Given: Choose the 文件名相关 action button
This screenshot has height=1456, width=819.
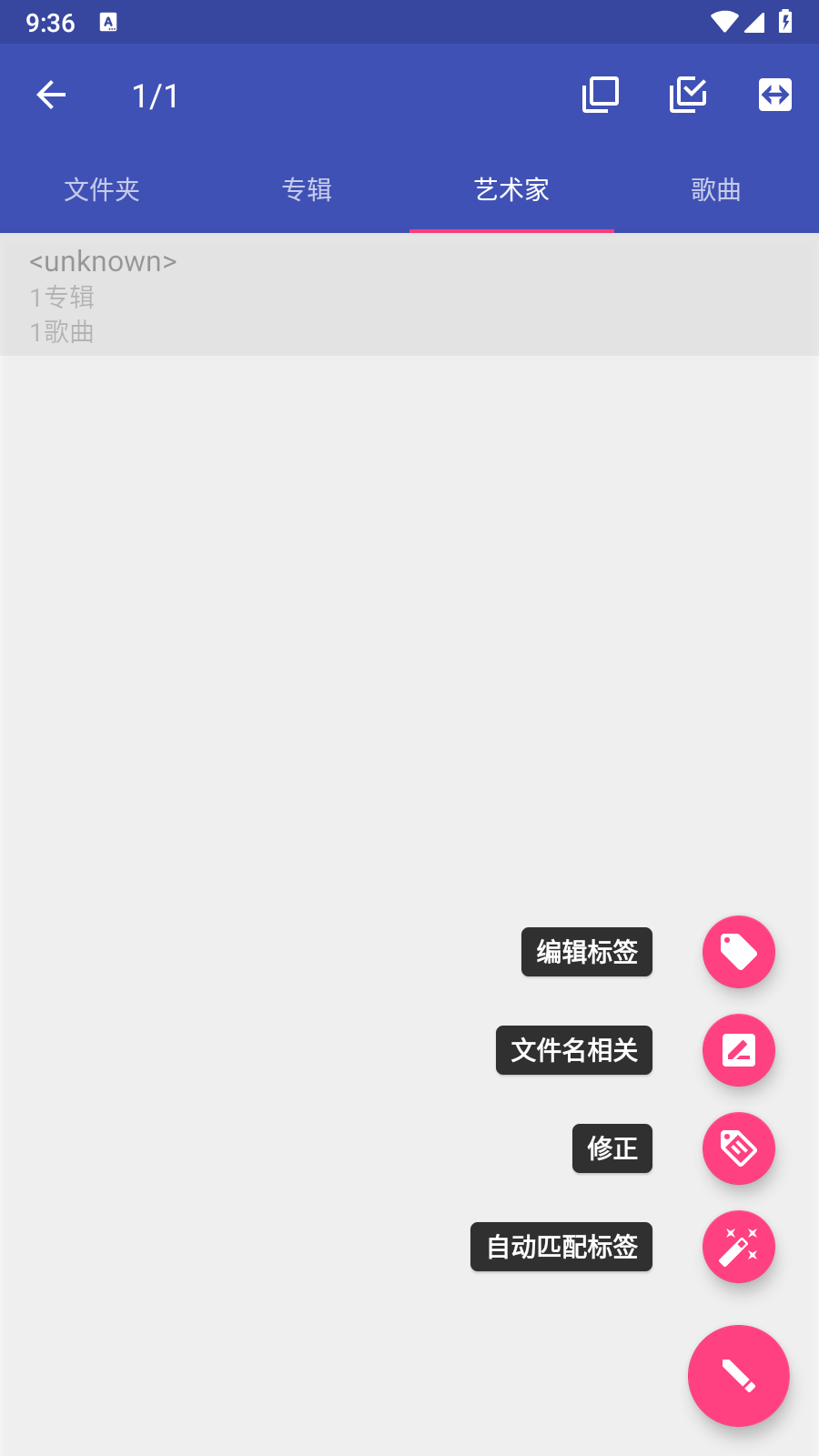Looking at the screenshot, I should pos(739,1050).
